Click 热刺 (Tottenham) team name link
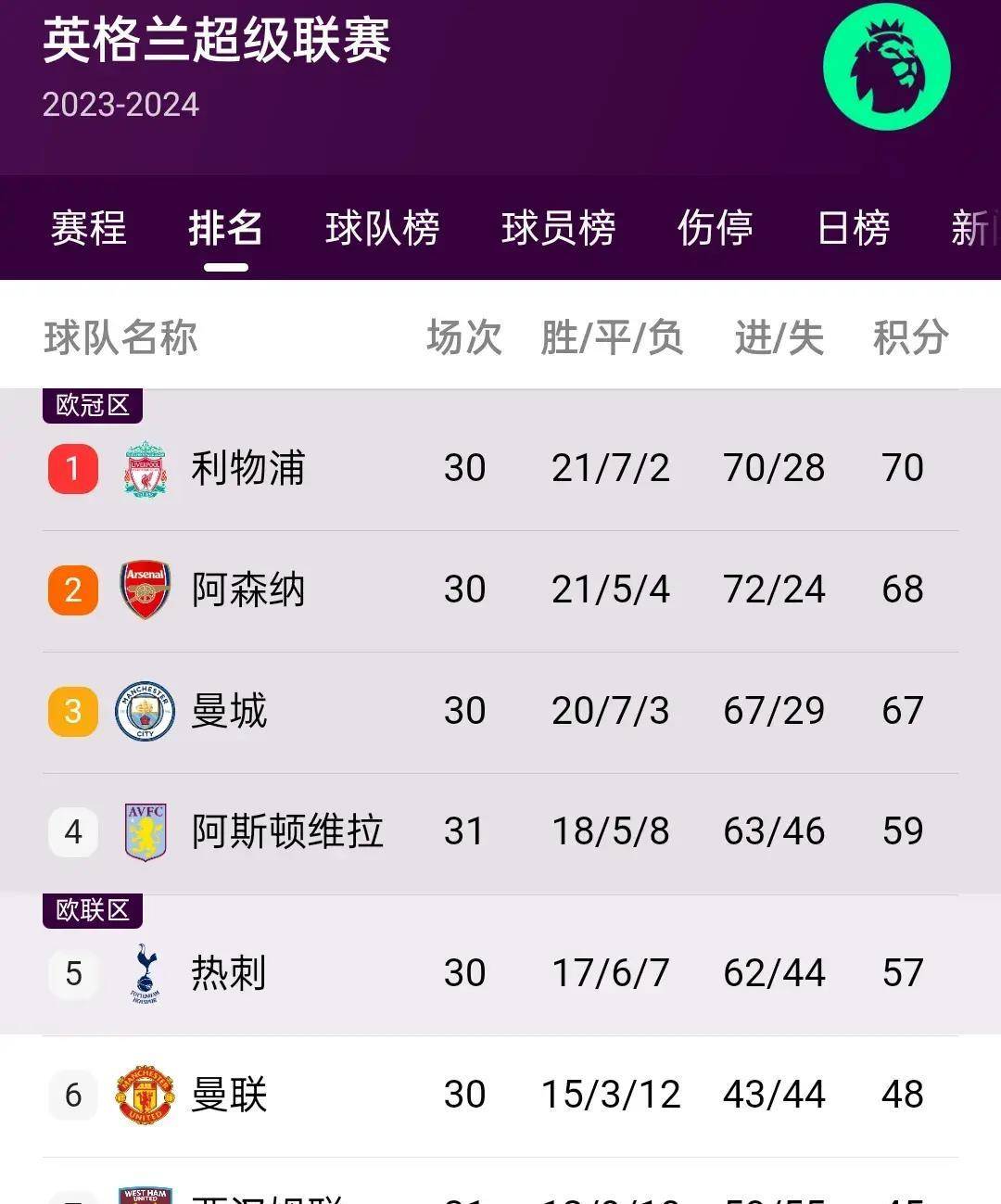Screen dimensions: 1001x1204 (x=230, y=973)
